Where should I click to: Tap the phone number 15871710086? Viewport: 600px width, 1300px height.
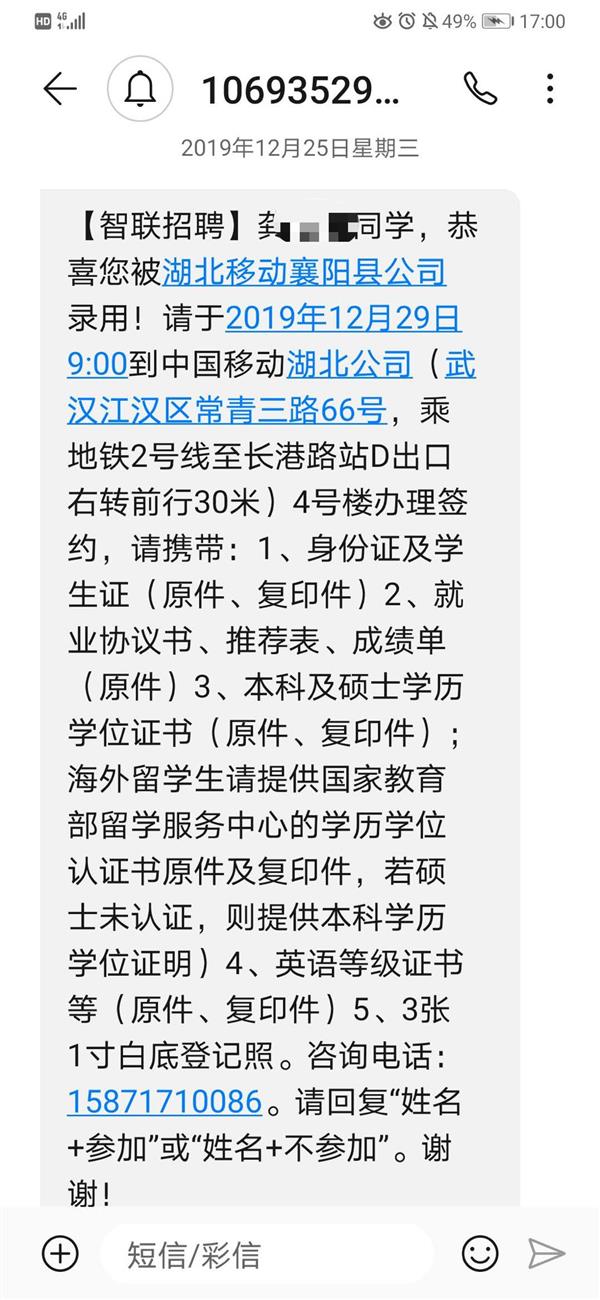pos(164,1102)
